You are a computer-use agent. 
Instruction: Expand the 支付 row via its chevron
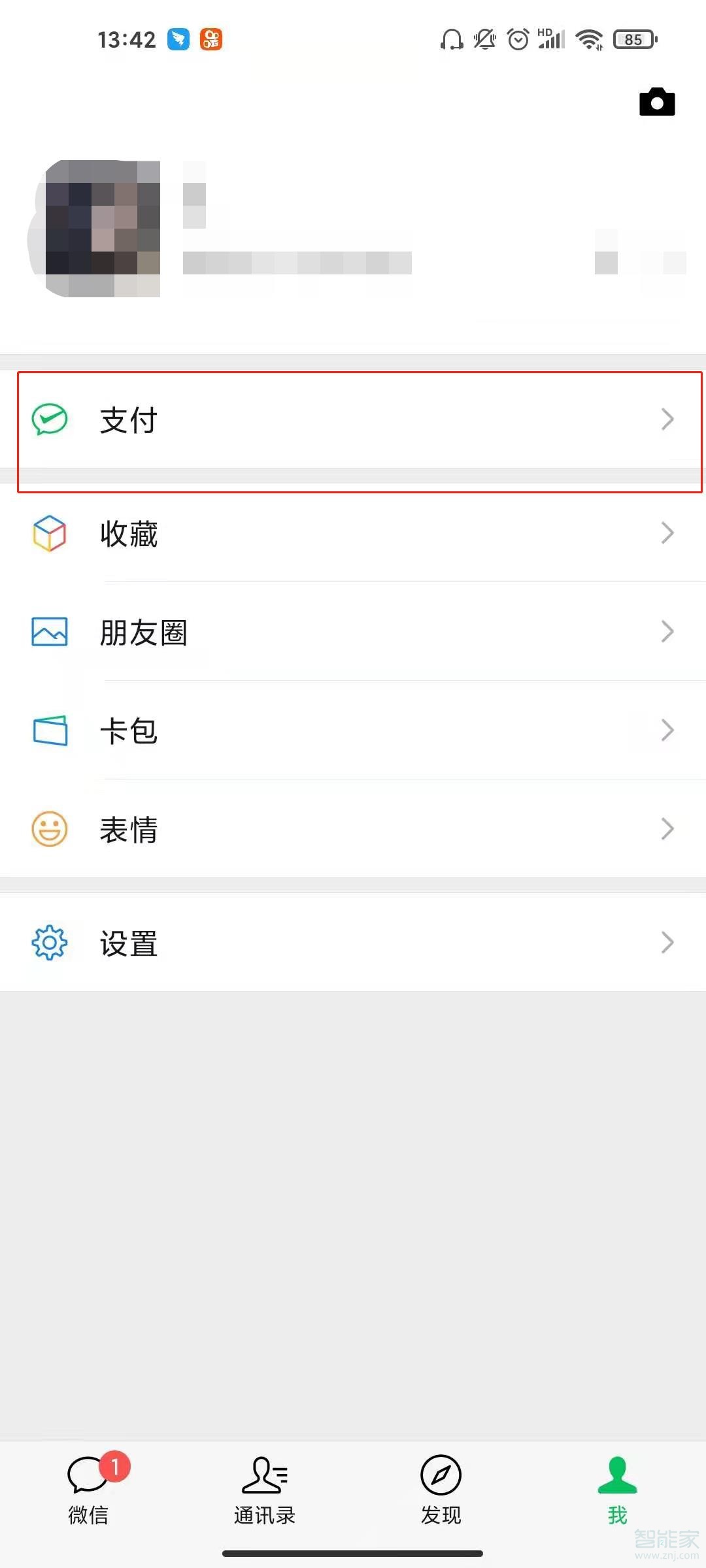tap(667, 420)
